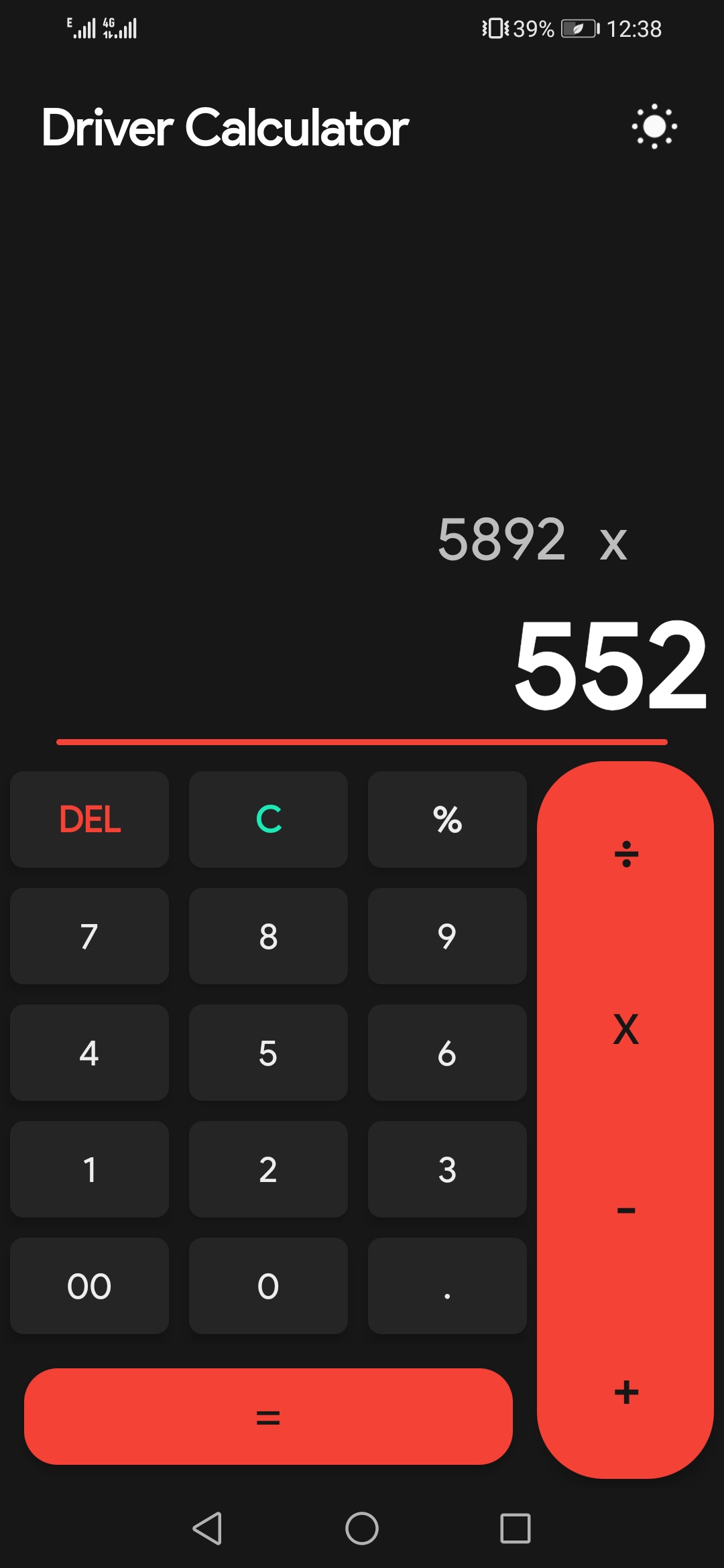Enter digit 9

(x=447, y=936)
